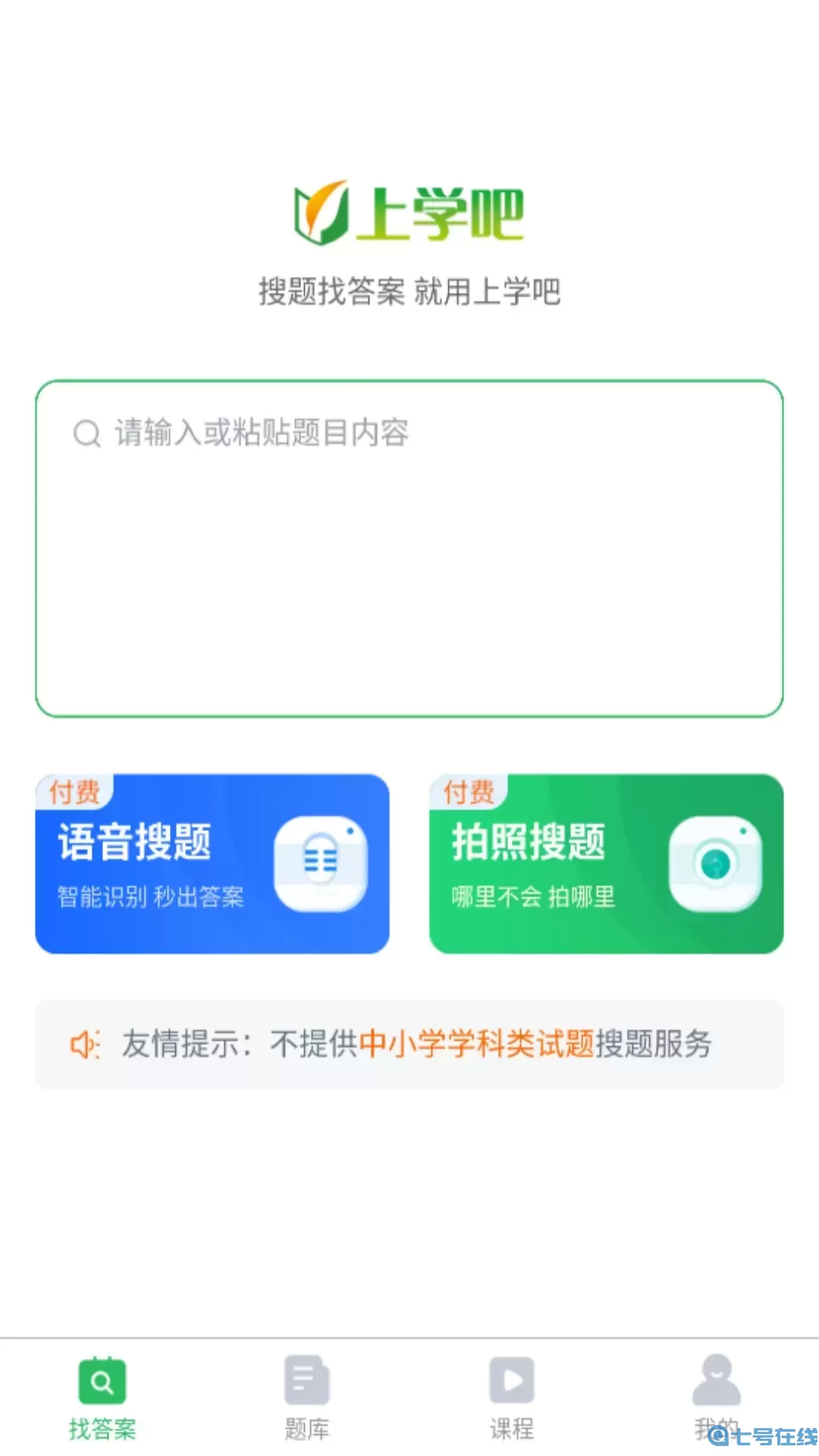The width and height of the screenshot is (819, 1456).
Task: Tap the 付费 badge on photo search card
Action: (x=468, y=792)
